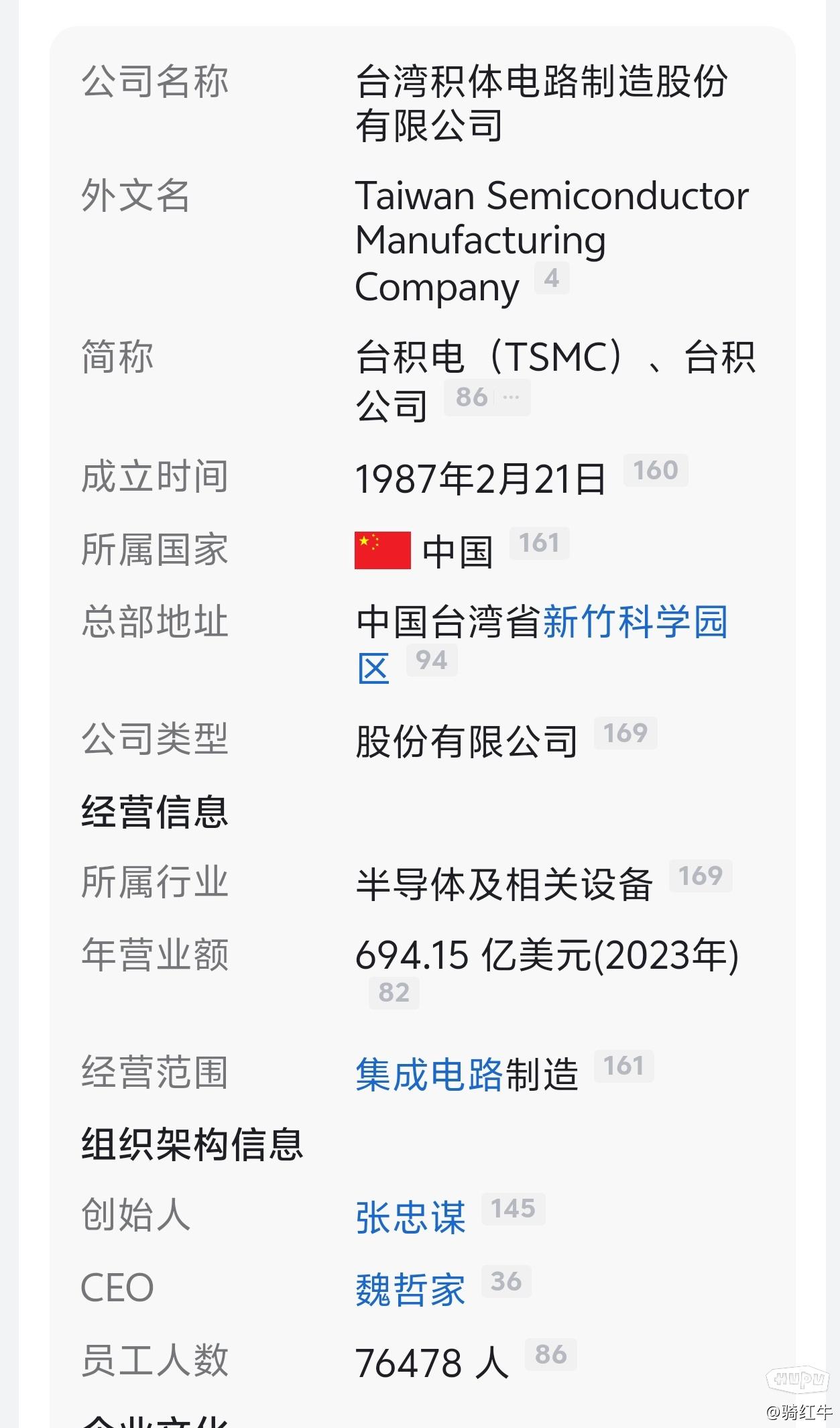Open reference 160 beside the founding date
Screen dimensions: 840x1428
656,471
